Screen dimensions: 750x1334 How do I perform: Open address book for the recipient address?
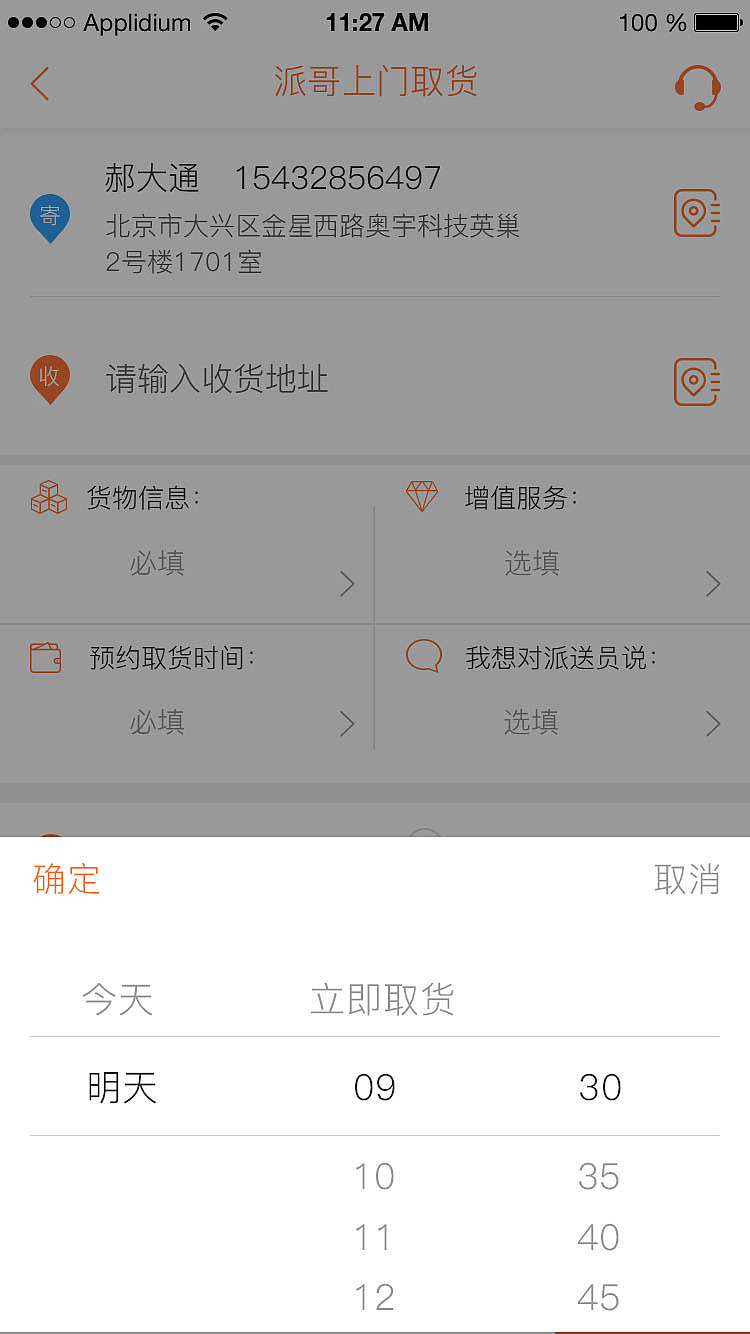point(697,381)
